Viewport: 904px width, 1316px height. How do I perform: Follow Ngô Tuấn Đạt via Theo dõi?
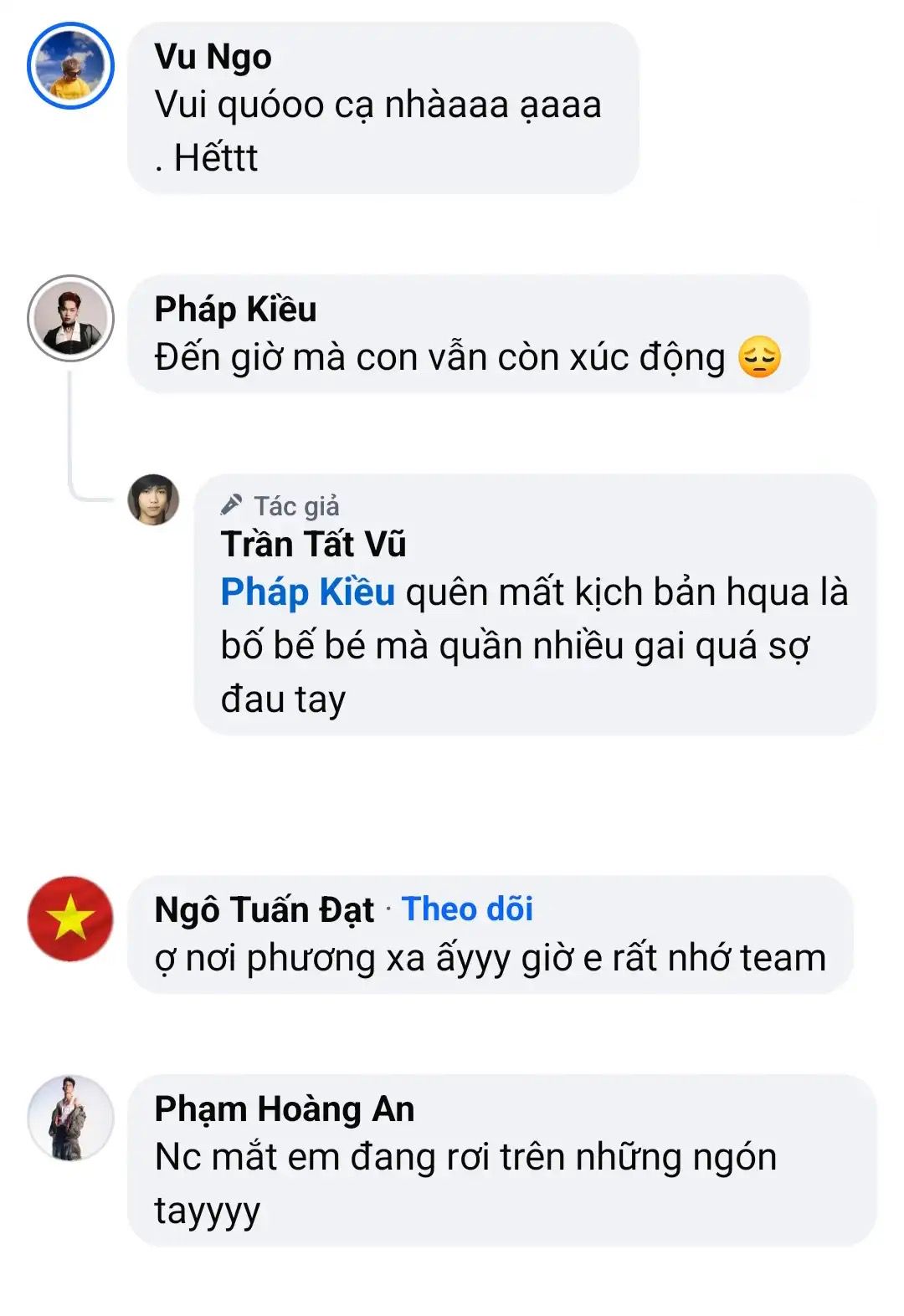(467, 909)
